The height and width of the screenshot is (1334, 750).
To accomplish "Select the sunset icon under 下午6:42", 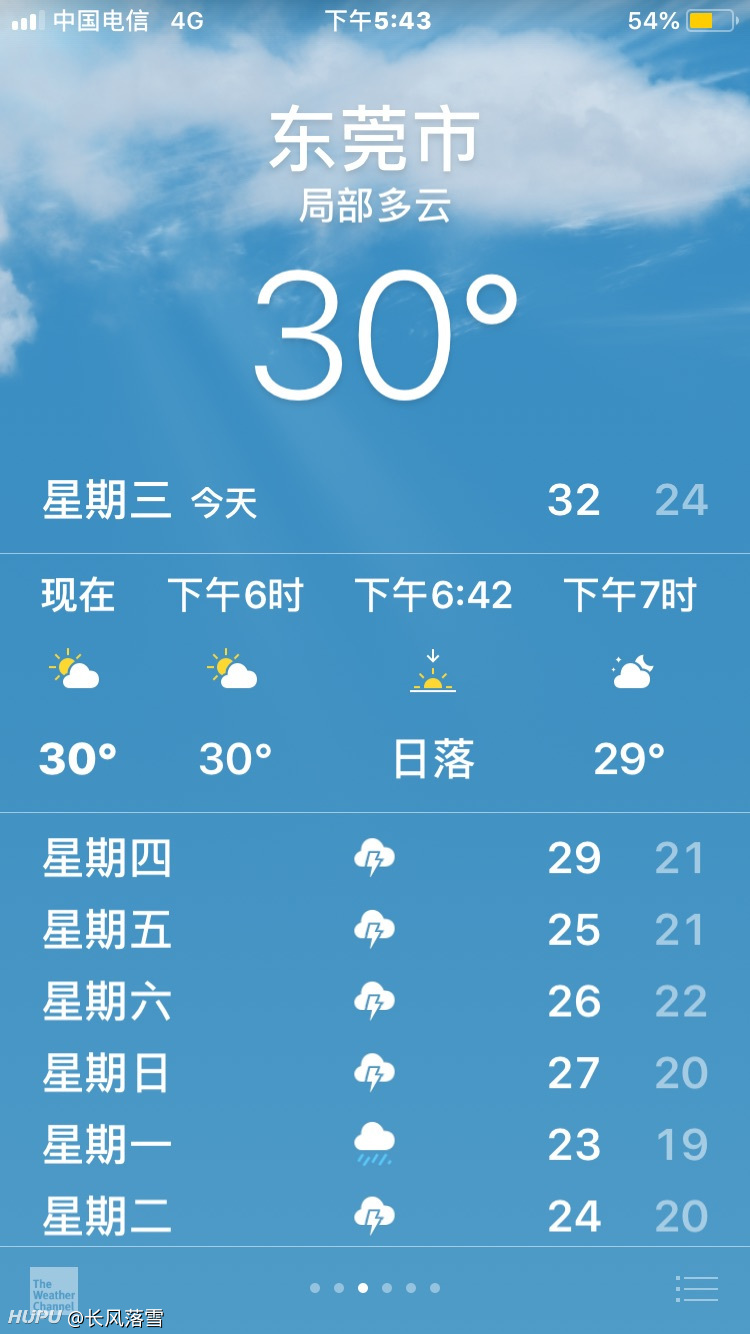I will [x=432, y=670].
